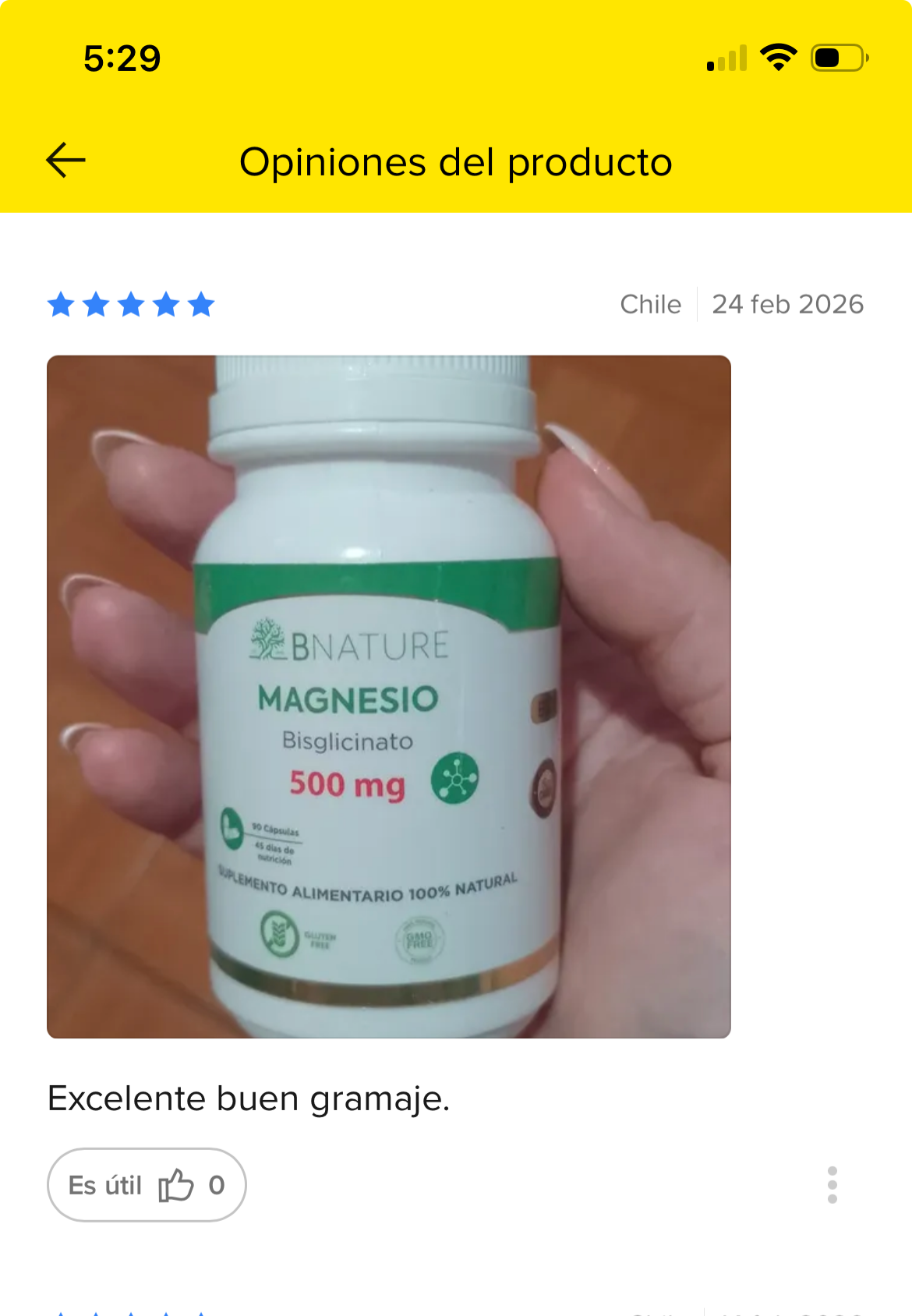
Task: Go back from product opinions
Action: coord(65,161)
